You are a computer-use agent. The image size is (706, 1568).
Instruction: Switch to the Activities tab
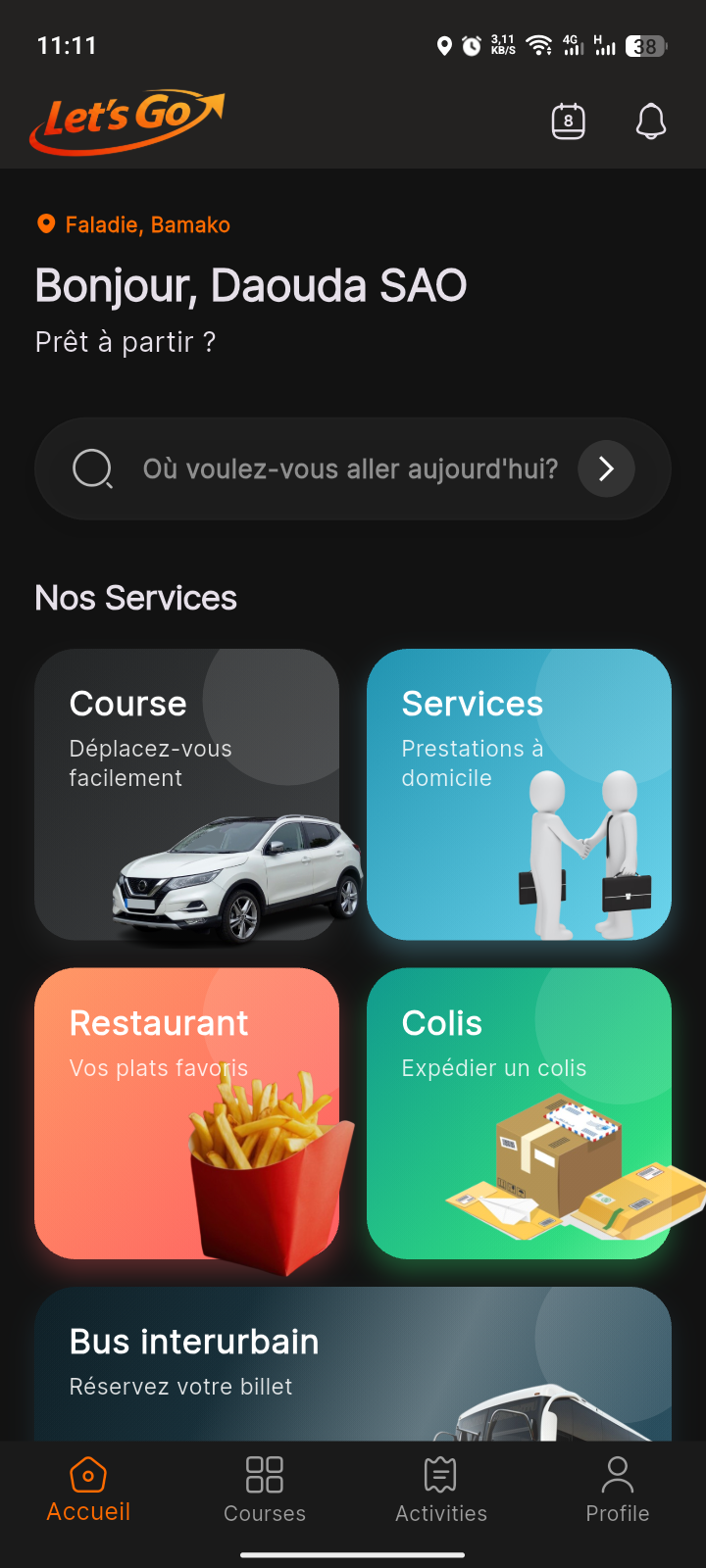point(441,1490)
